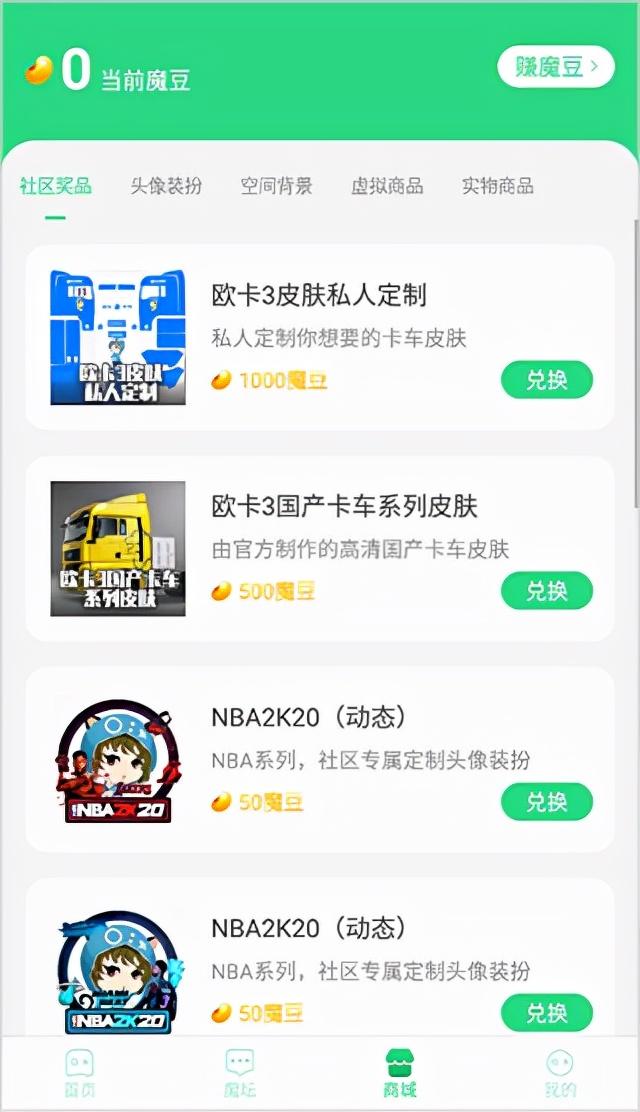Switch to the 我的 profile tab
The height and width of the screenshot is (1112, 640).
click(x=560, y=1073)
